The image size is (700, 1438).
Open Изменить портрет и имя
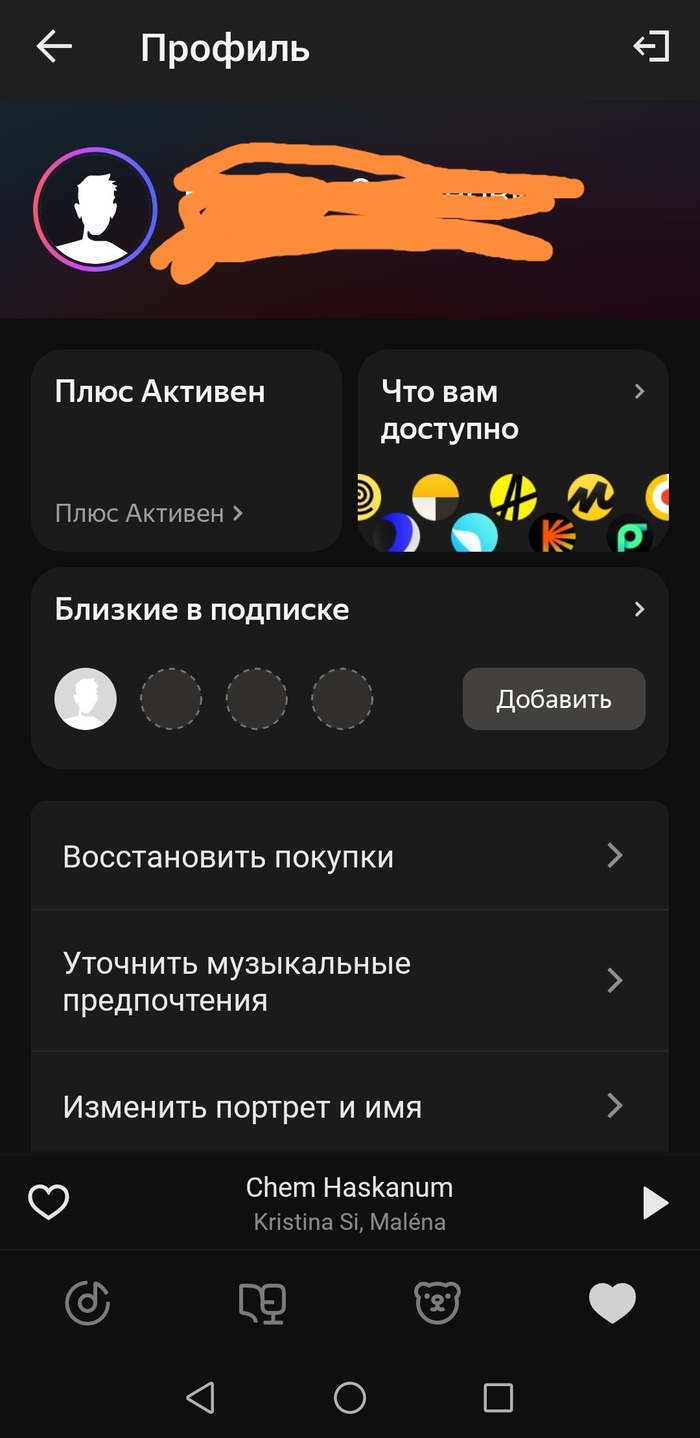(350, 1107)
